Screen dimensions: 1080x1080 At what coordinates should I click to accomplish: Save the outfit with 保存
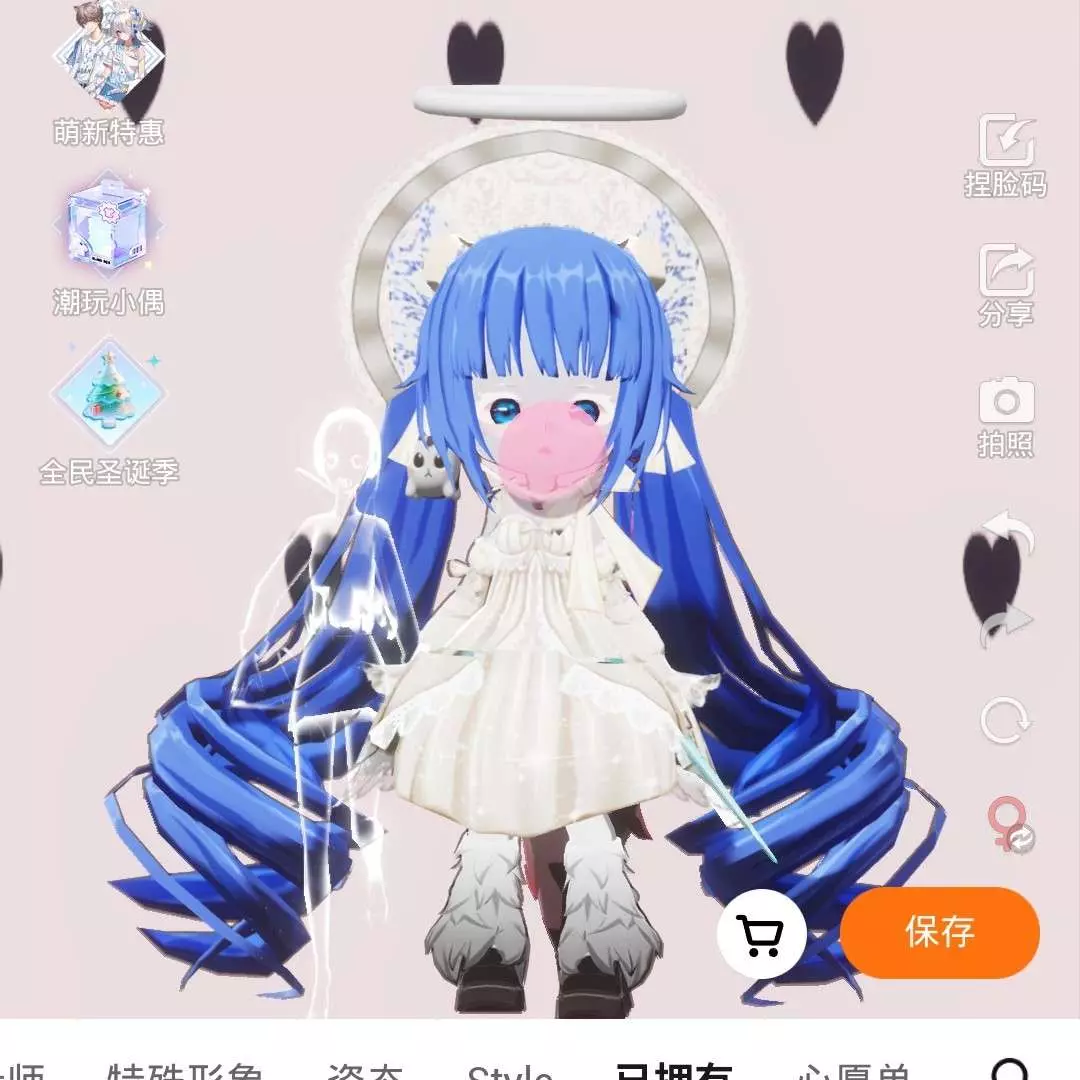pos(939,932)
